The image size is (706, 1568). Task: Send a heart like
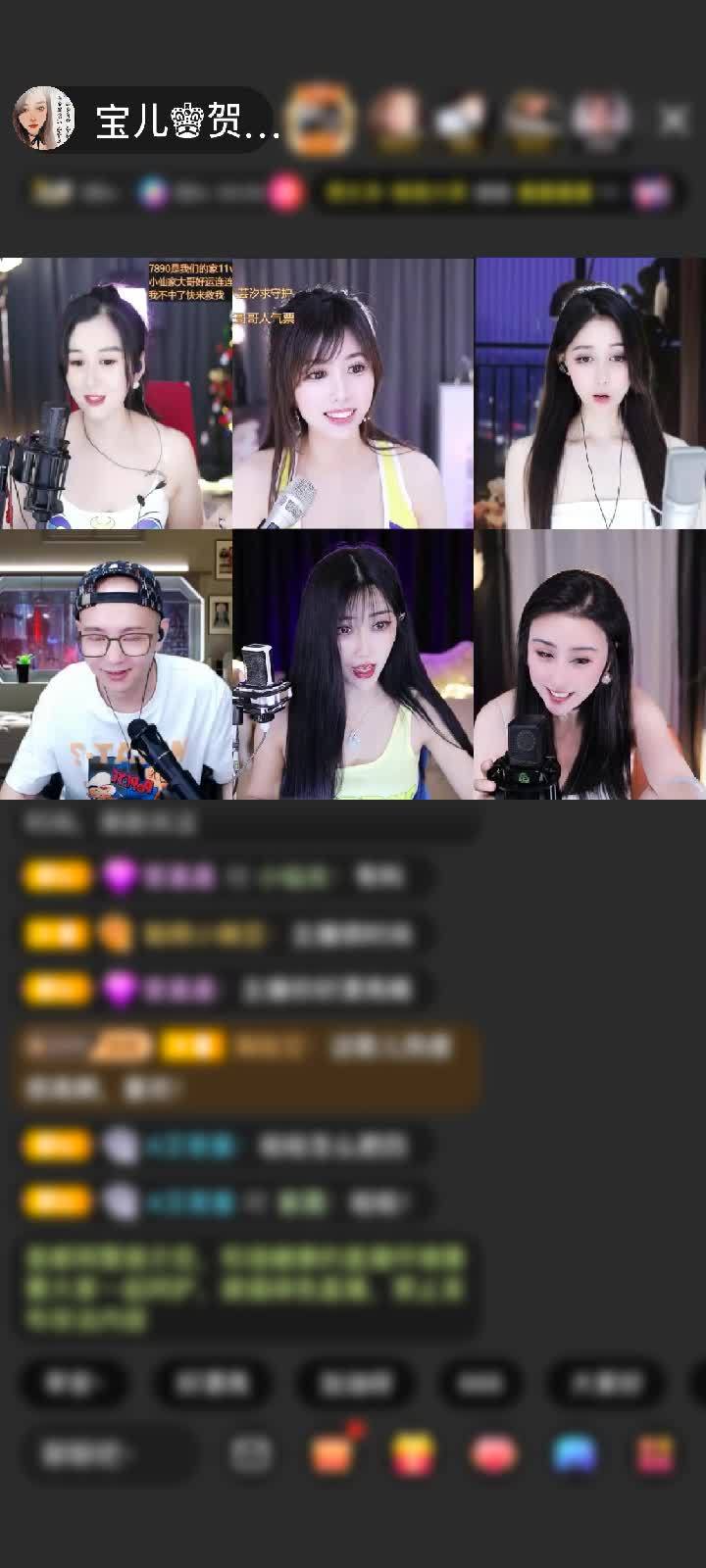493,1454
